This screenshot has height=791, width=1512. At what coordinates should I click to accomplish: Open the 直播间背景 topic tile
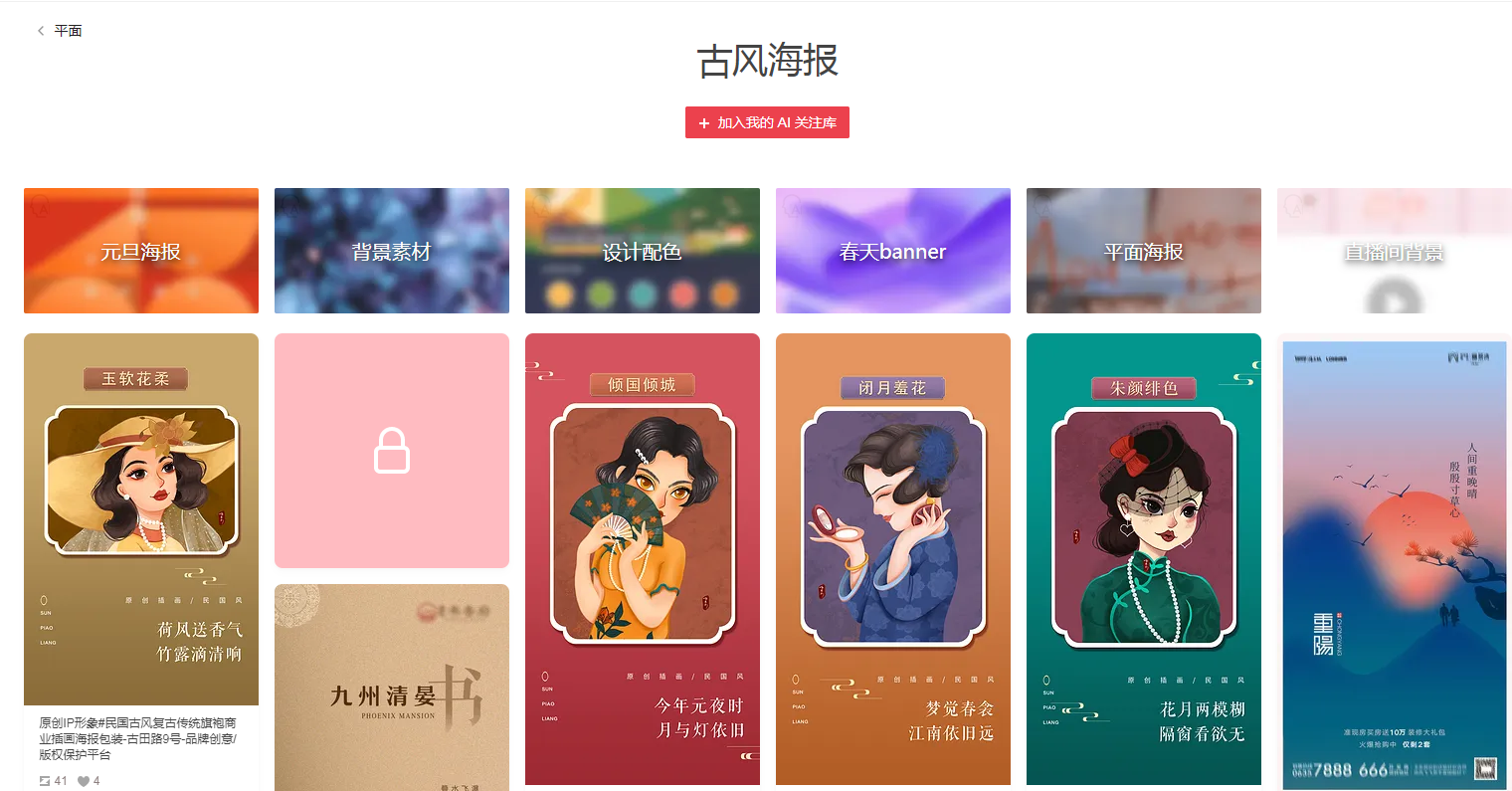click(1394, 251)
